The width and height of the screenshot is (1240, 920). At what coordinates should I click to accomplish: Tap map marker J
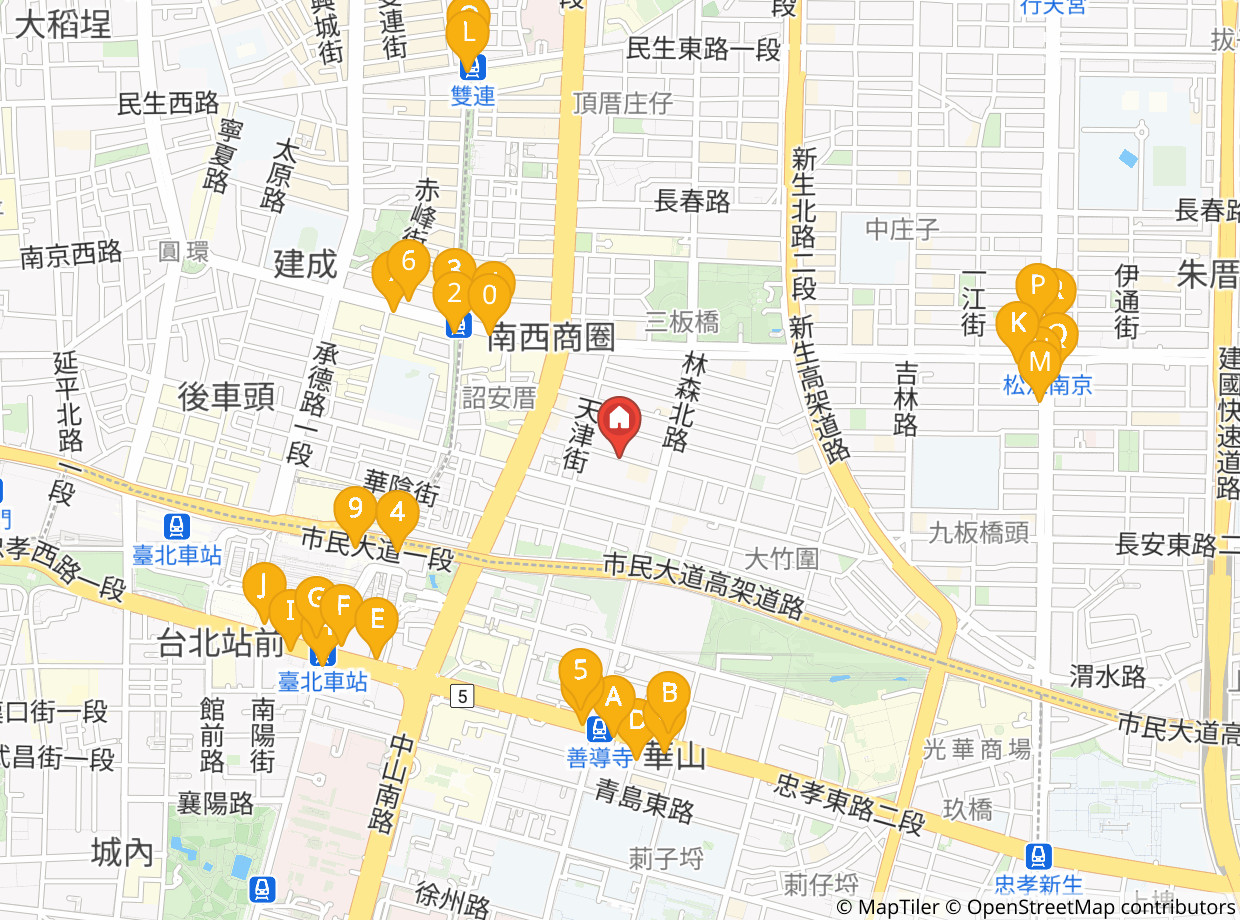tap(263, 583)
